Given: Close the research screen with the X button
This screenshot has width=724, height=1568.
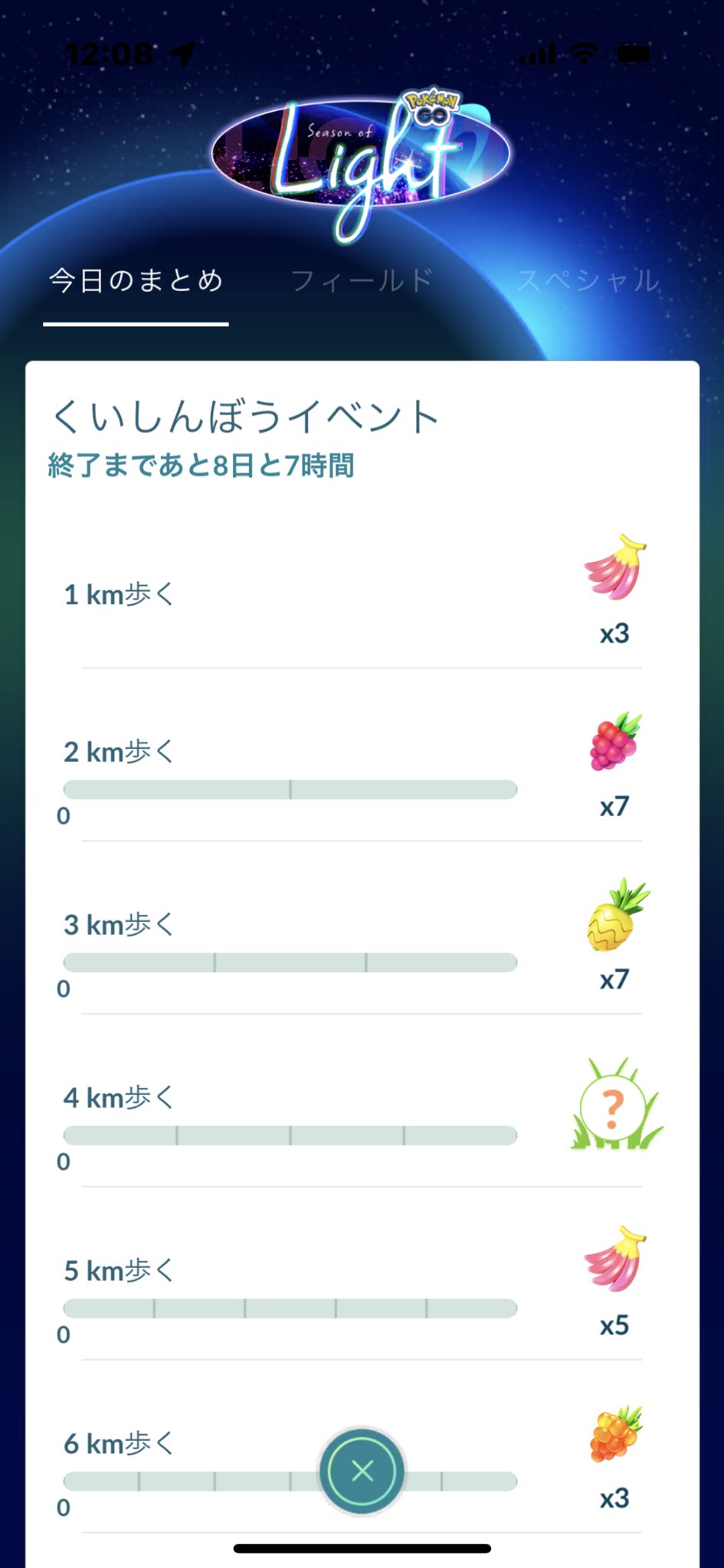Looking at the screenshot, I should (x=362, y=1471).
